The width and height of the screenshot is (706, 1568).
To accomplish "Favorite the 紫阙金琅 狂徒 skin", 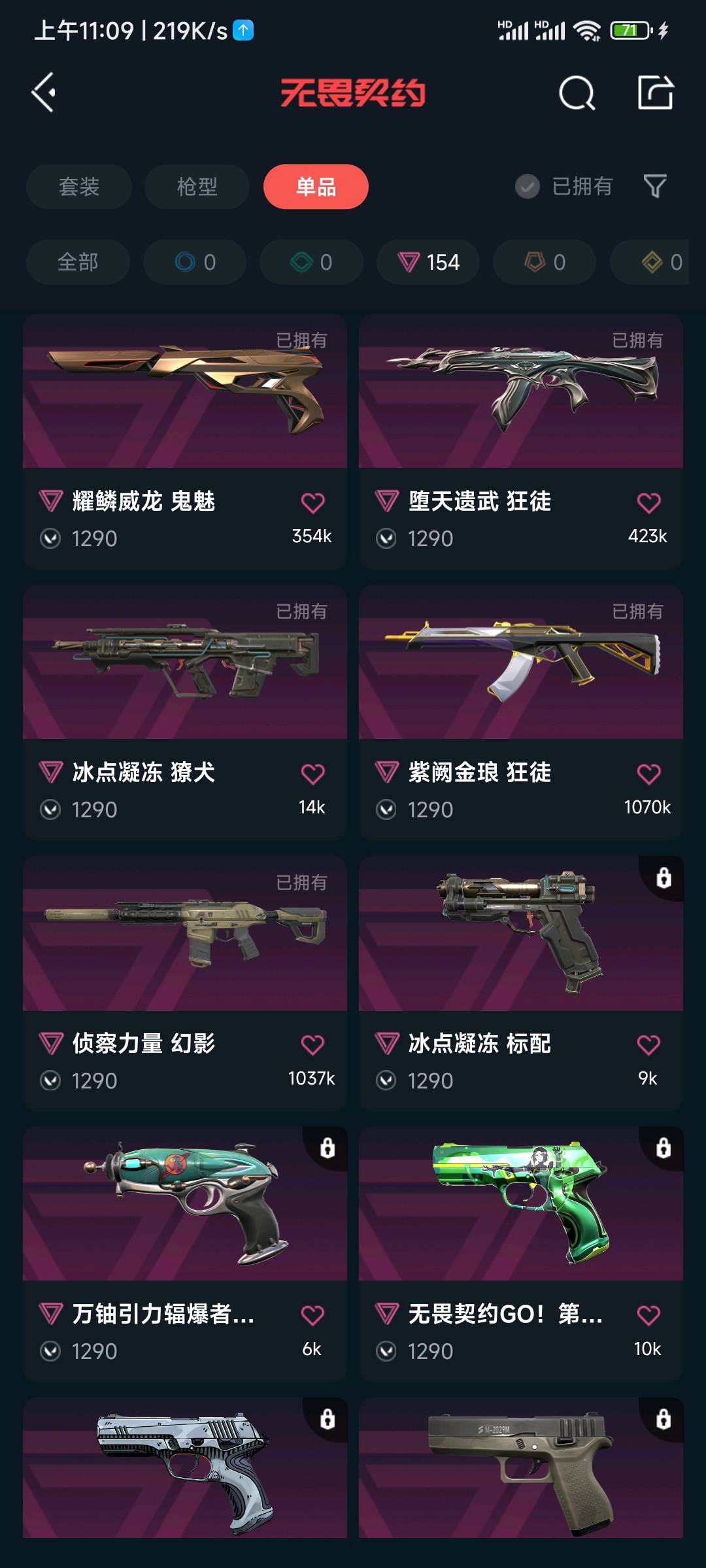I will click(x=648, y=774).
